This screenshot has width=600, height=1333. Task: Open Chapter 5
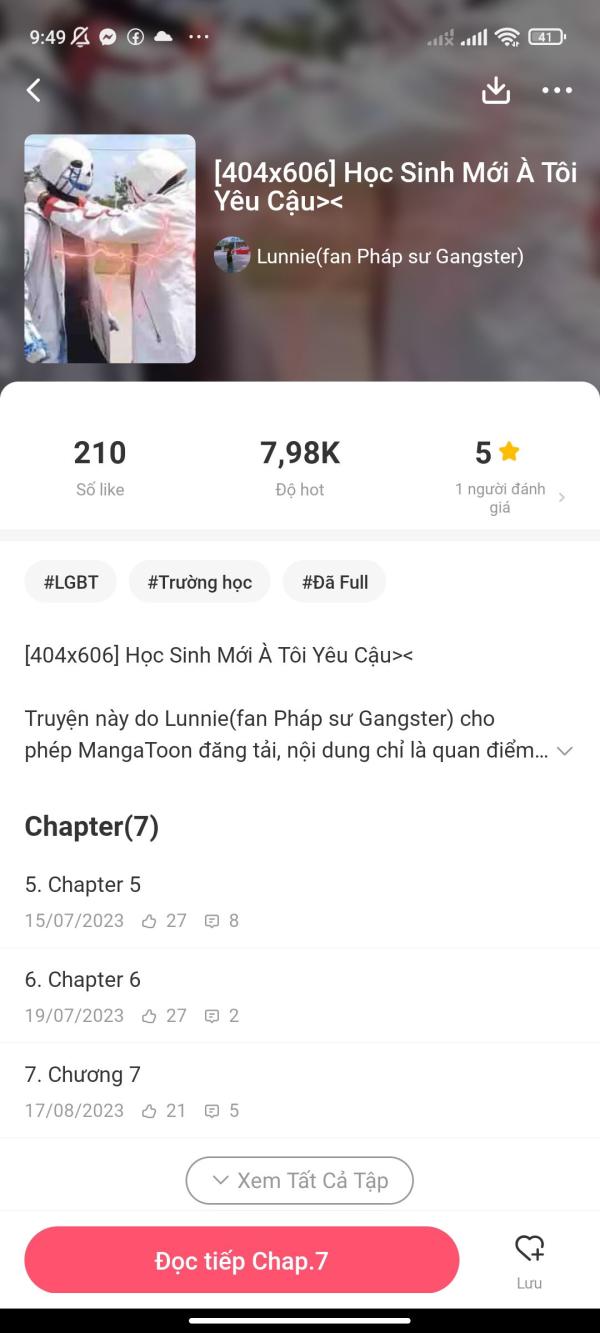(300, 901)
